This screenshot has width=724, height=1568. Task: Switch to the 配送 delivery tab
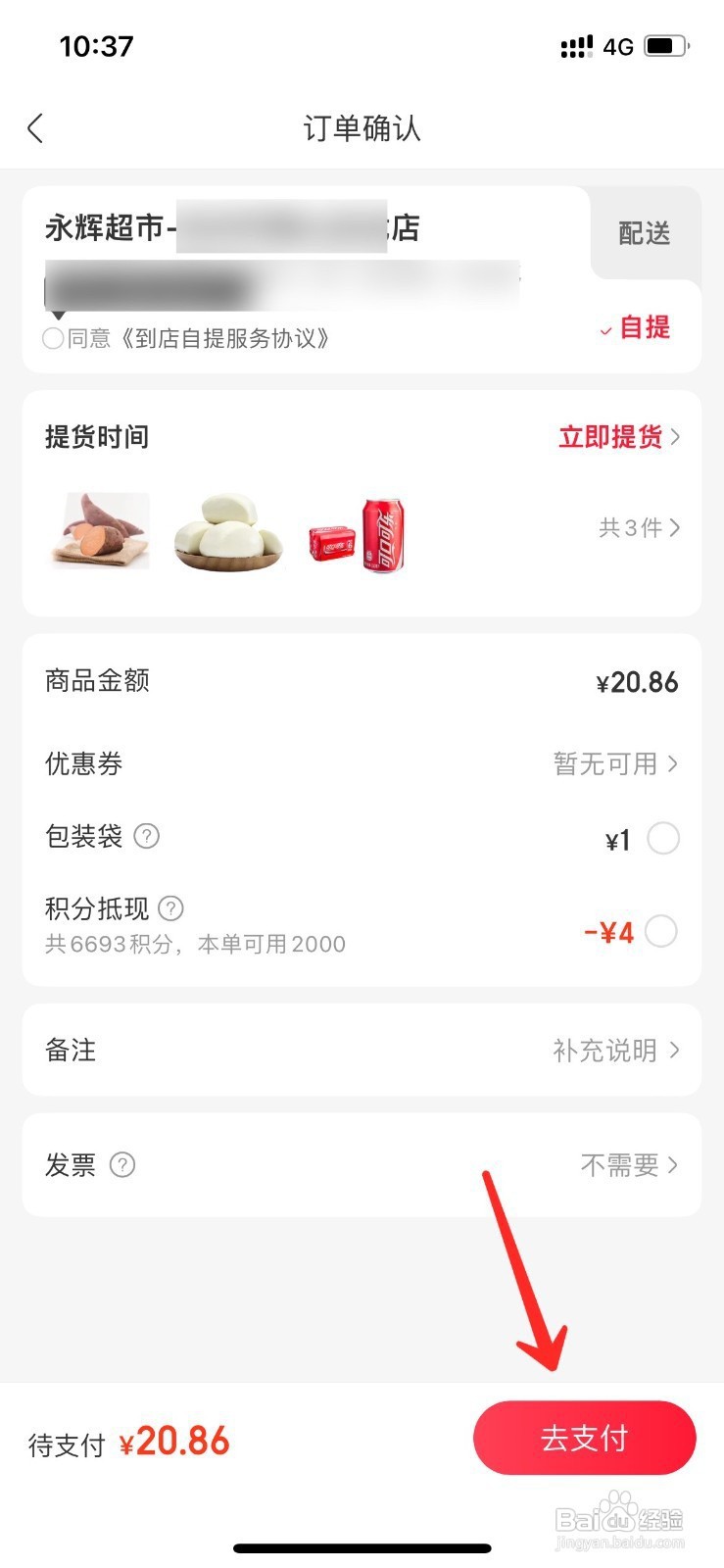click(x=645, y=233)
